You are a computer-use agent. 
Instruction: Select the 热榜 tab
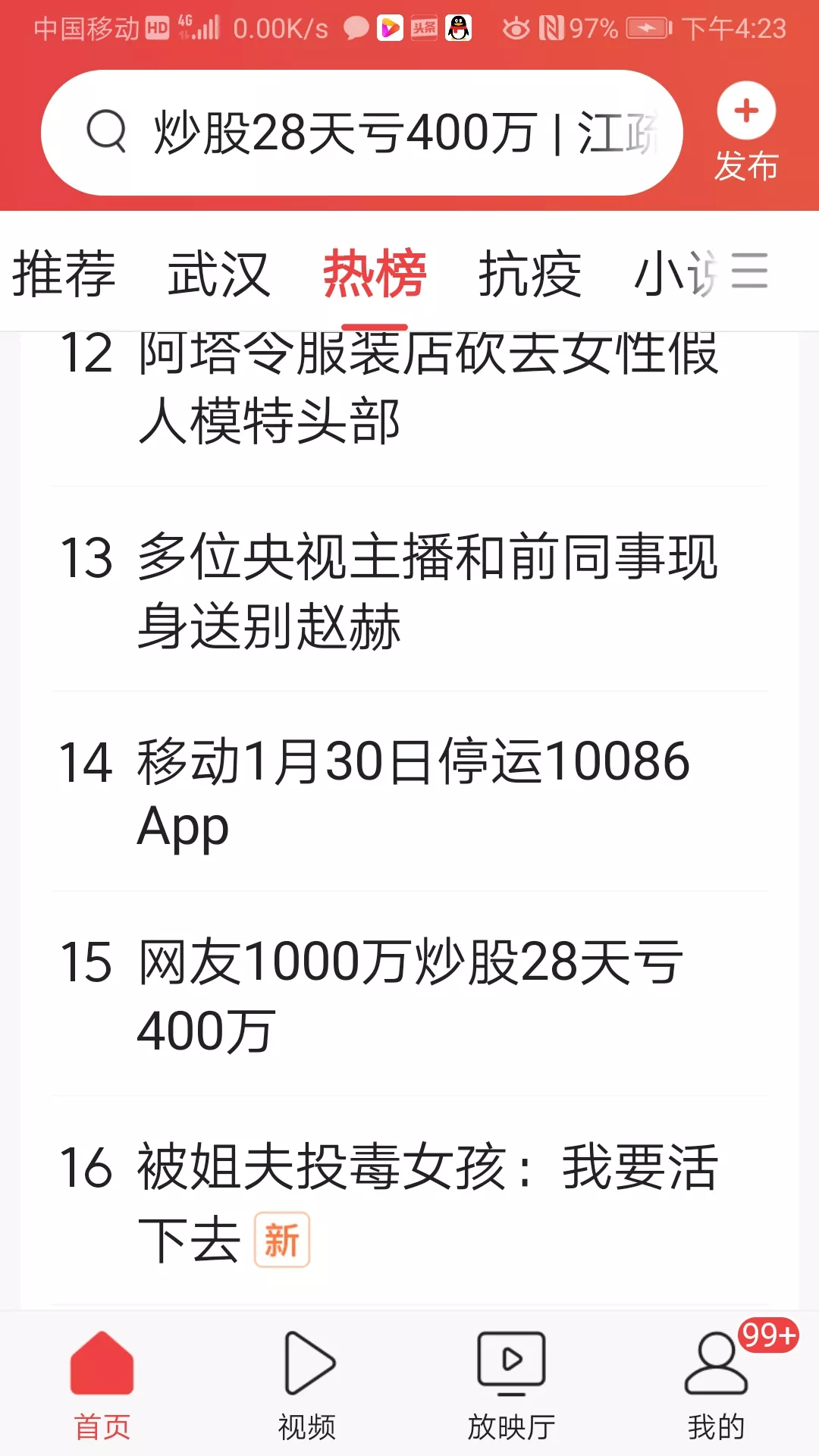tap(375, 273)
